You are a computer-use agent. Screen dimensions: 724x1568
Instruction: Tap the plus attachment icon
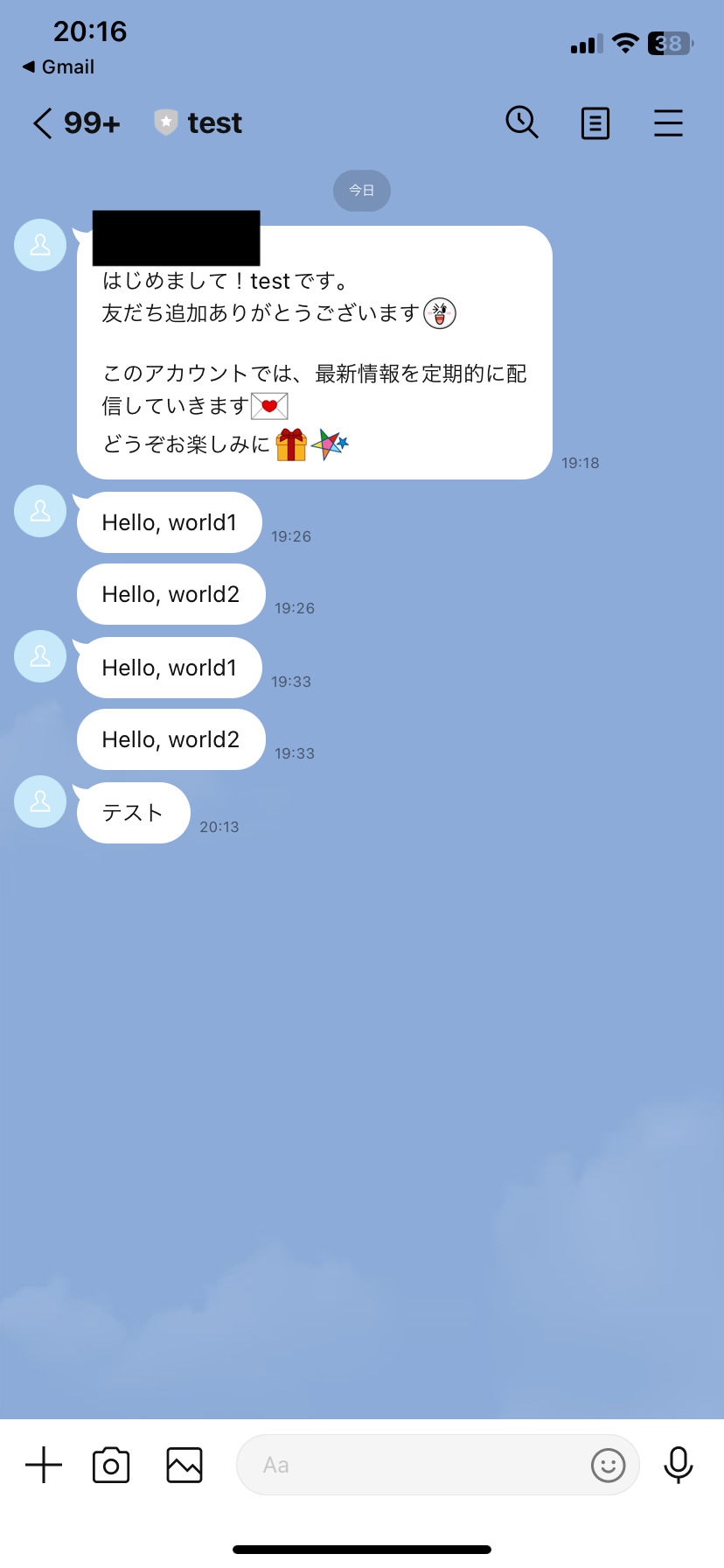coord(43,1465)
